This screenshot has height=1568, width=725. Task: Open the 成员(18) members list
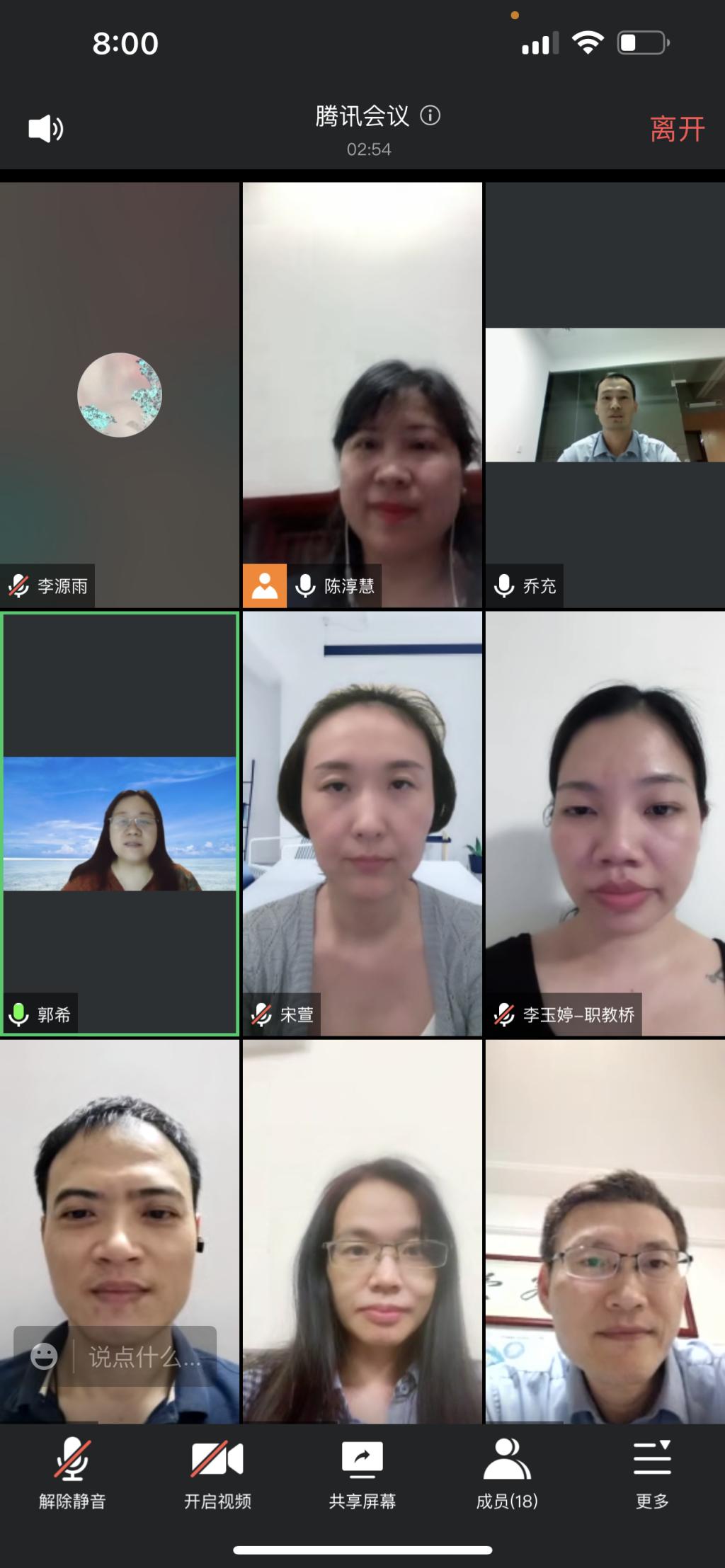507,1472
